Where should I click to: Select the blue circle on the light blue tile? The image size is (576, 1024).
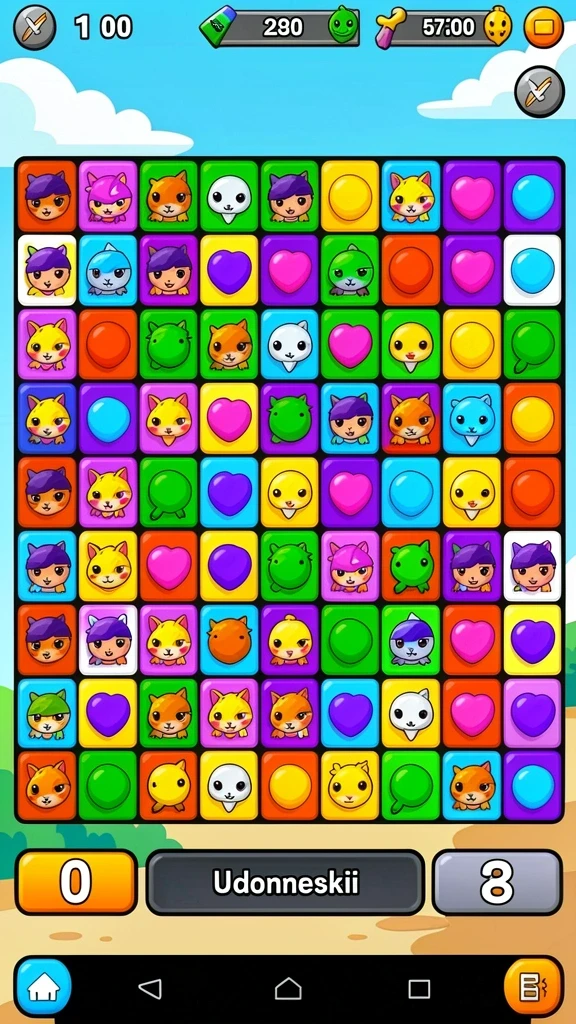pyautogui.click(x=411, y=492)
